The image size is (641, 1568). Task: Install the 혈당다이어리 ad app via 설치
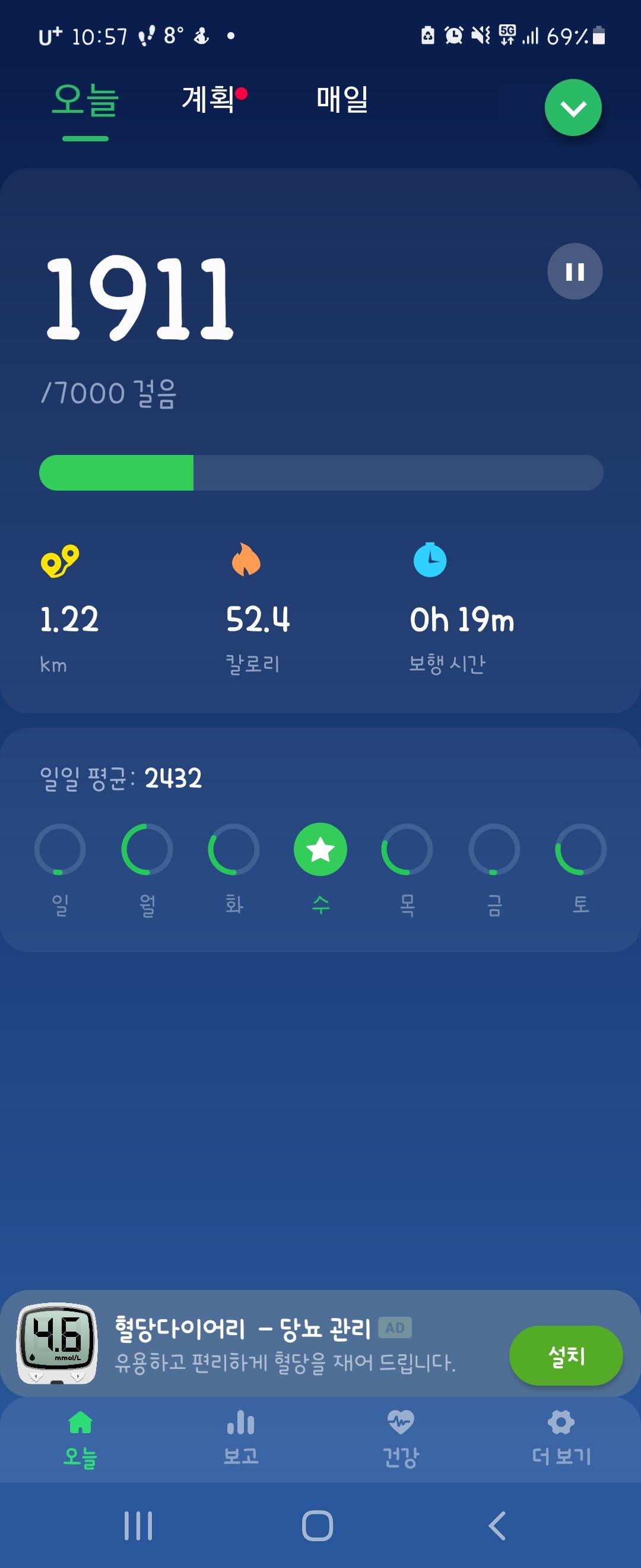(x=566, y=1355)
